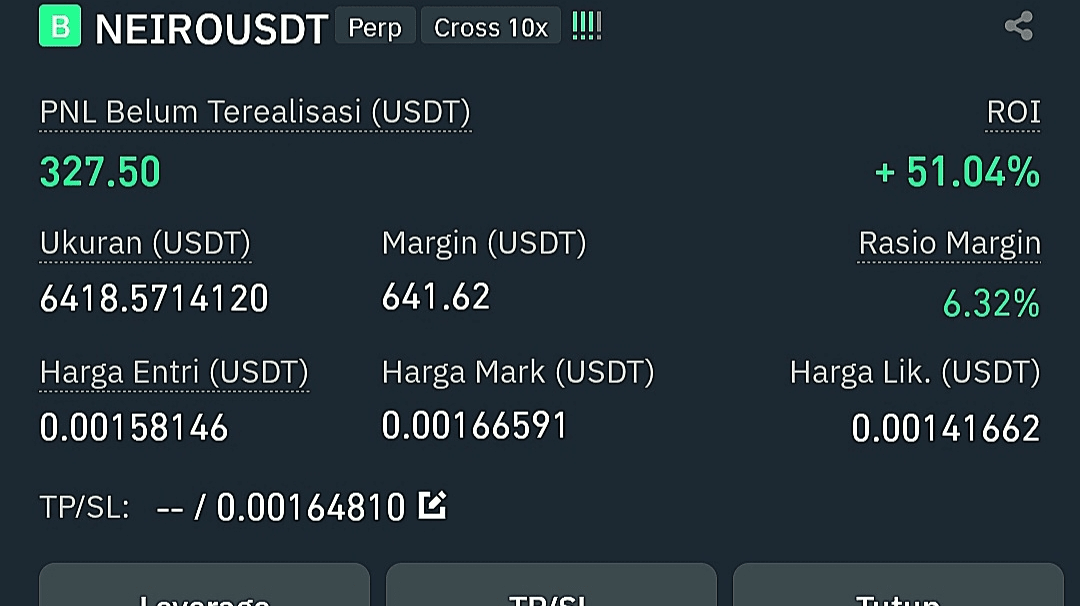The image size is (1080, 606).
Task: Show PNL Belum Terealisasi explanation
Action: (x=255, y=112)
